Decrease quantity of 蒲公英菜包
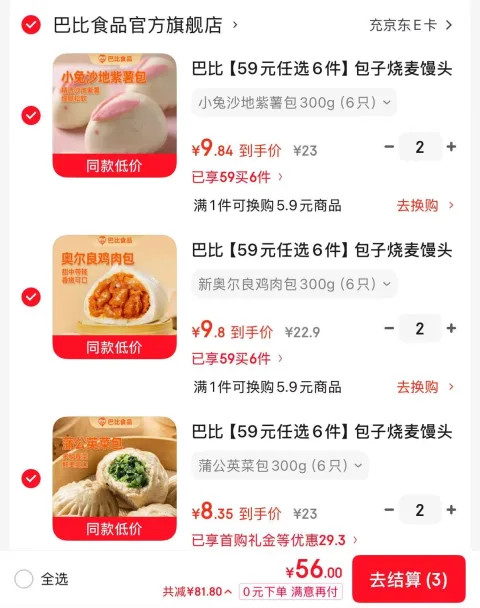The width and height of the screenshot is (480, 608). (x=389, y=510)
